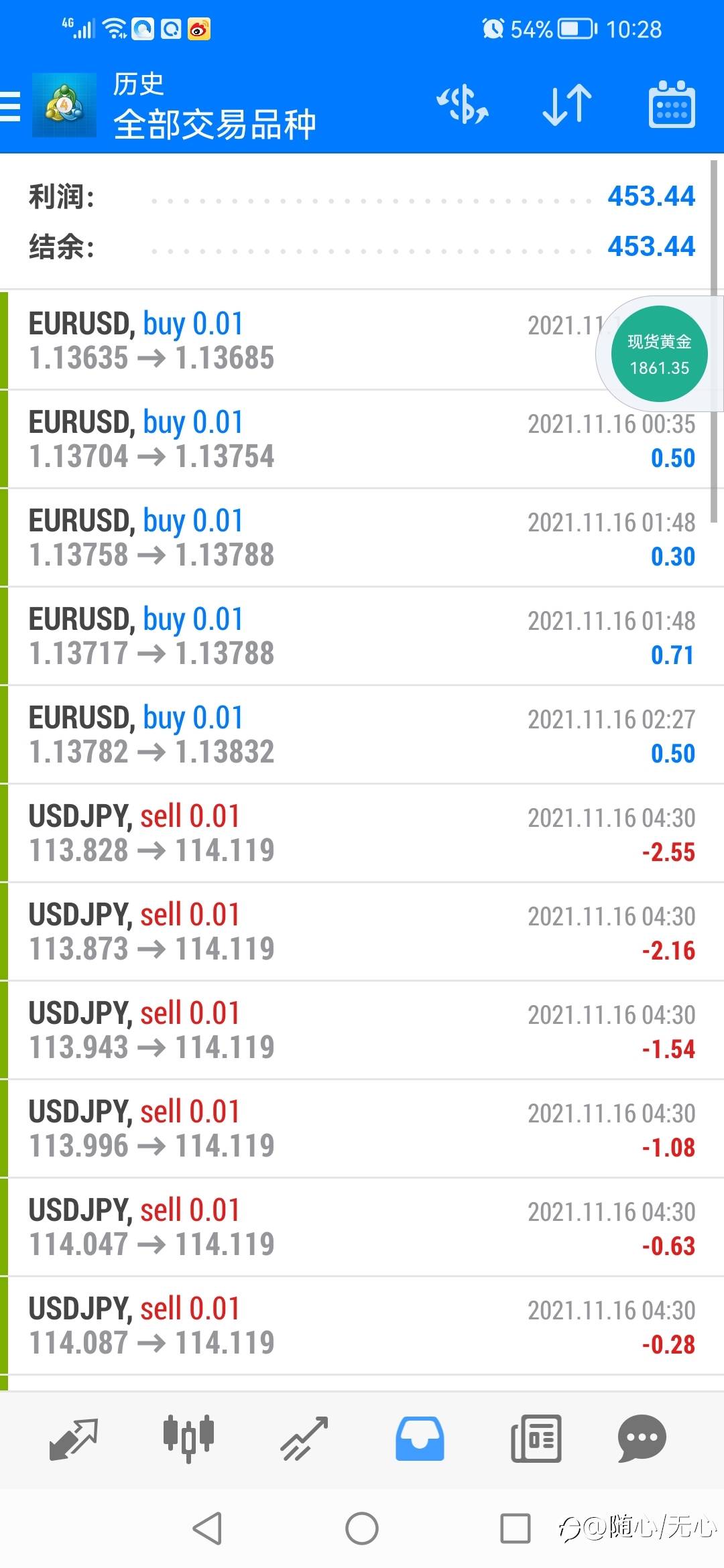
Task: Open USDJPY sell trade losing -1.54
Action: pos(362,1031)
